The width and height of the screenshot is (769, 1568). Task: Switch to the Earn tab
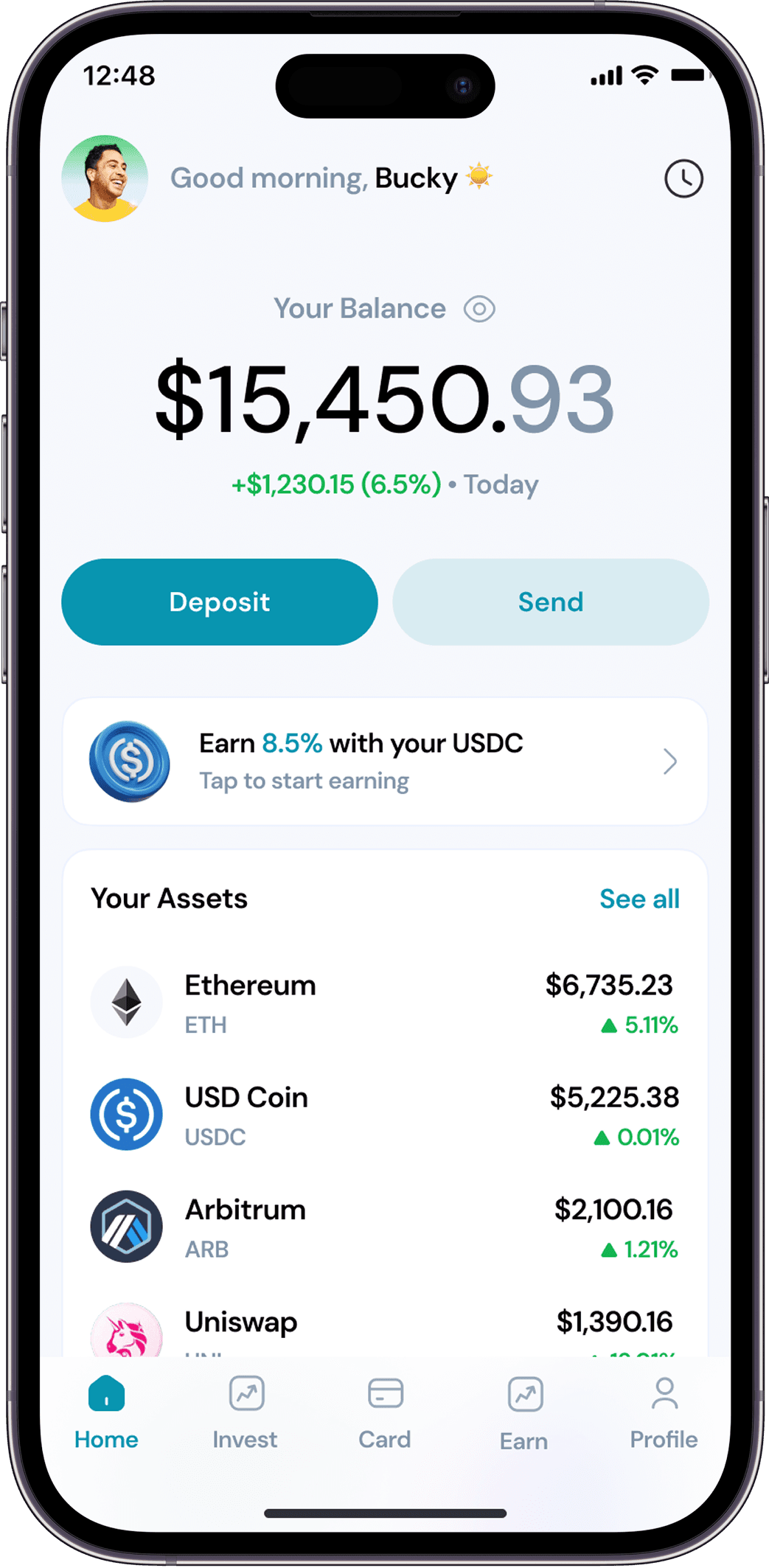pos(524,1412)
